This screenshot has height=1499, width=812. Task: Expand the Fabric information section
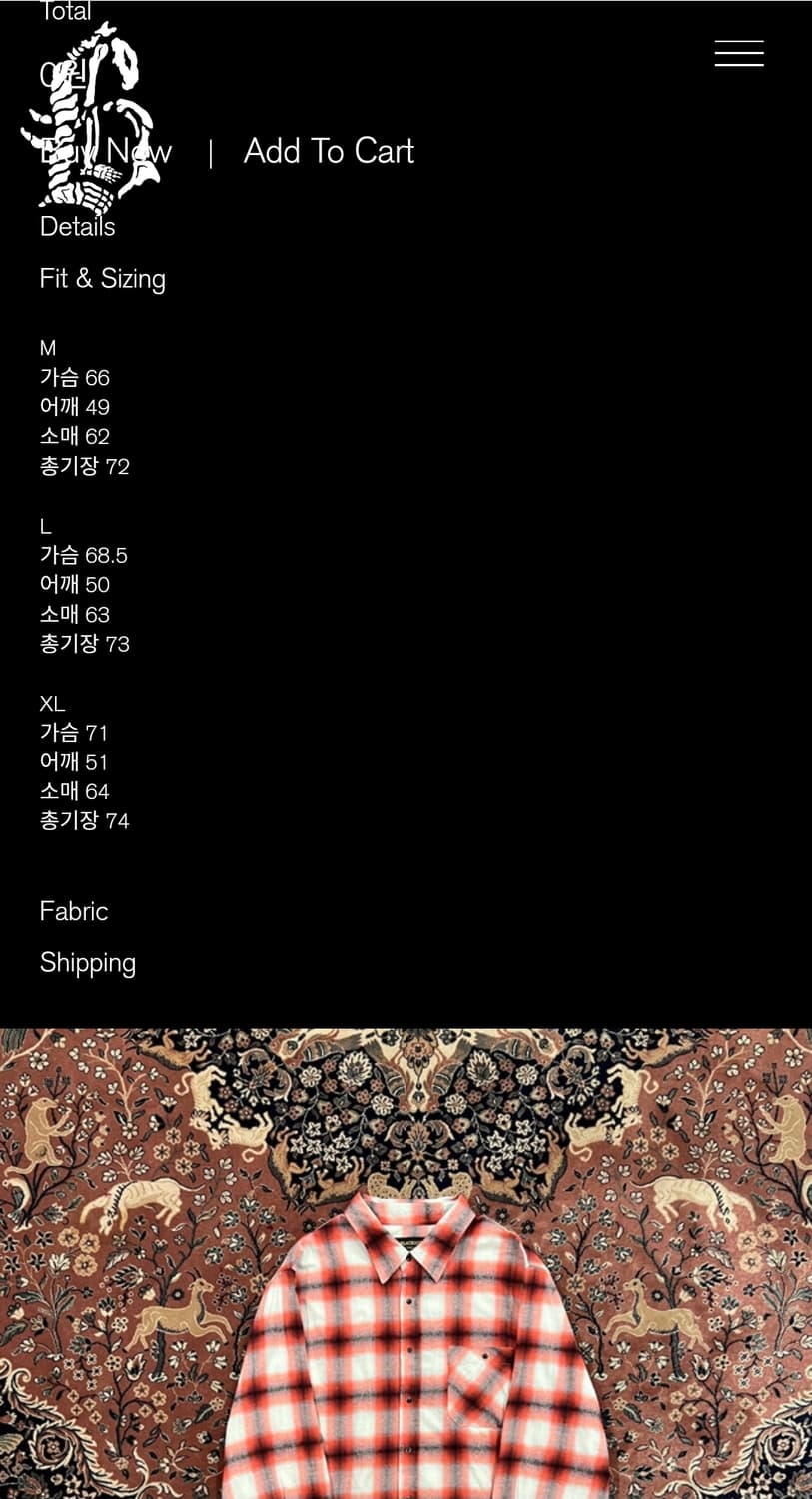74,911
